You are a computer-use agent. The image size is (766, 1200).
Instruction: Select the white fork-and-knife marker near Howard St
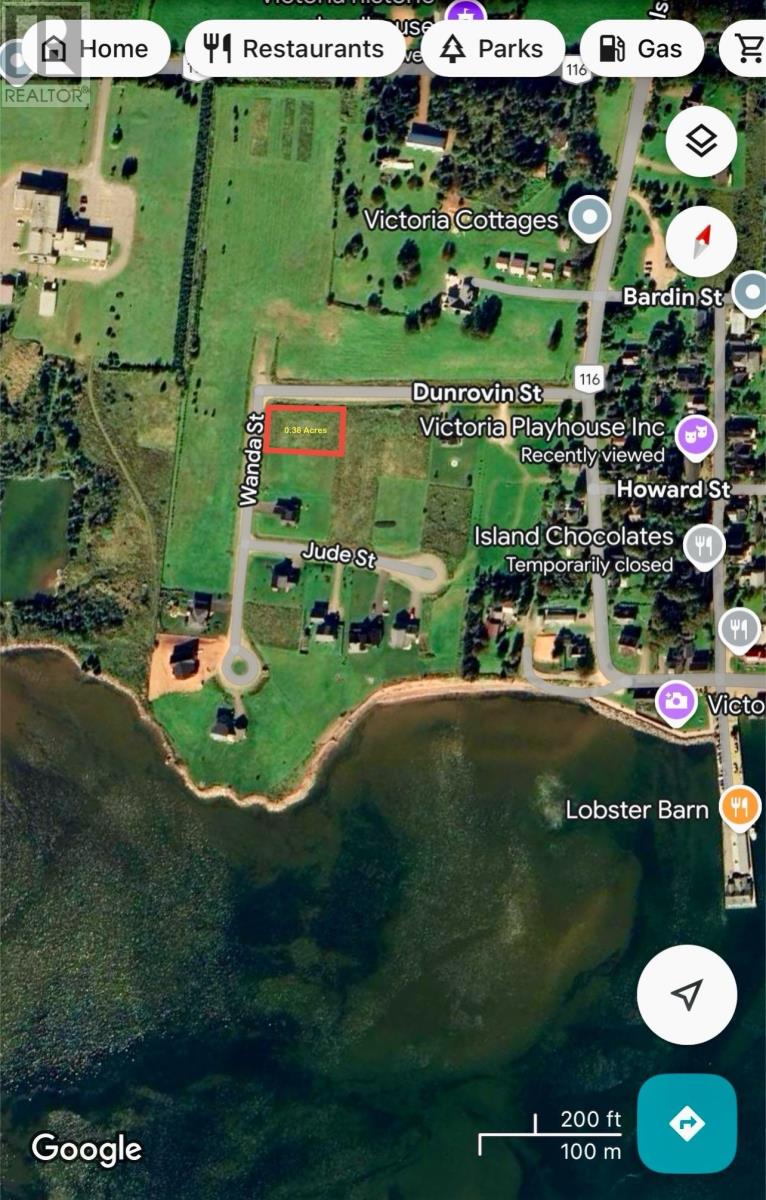(740, 628)
